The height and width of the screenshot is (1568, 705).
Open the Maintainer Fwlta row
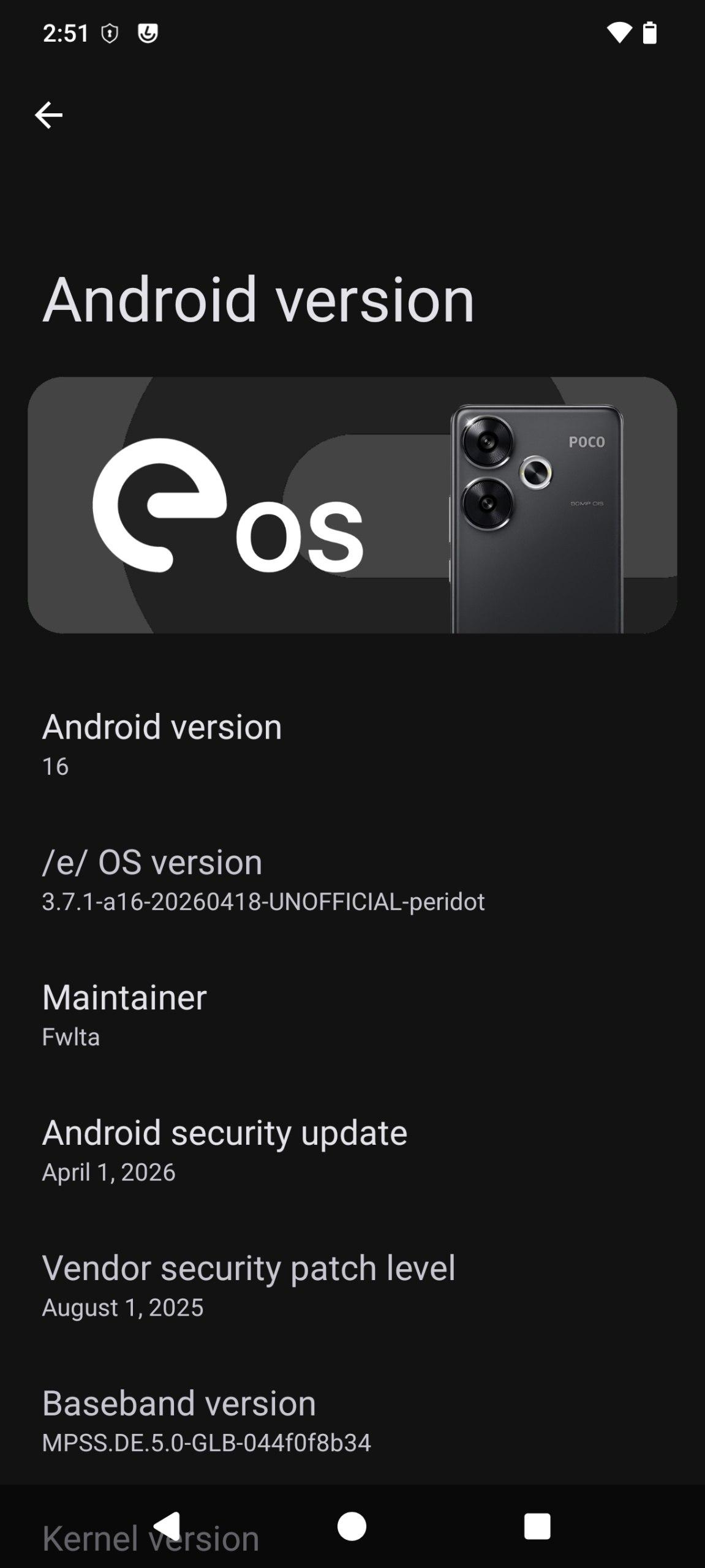[352, 1014]
